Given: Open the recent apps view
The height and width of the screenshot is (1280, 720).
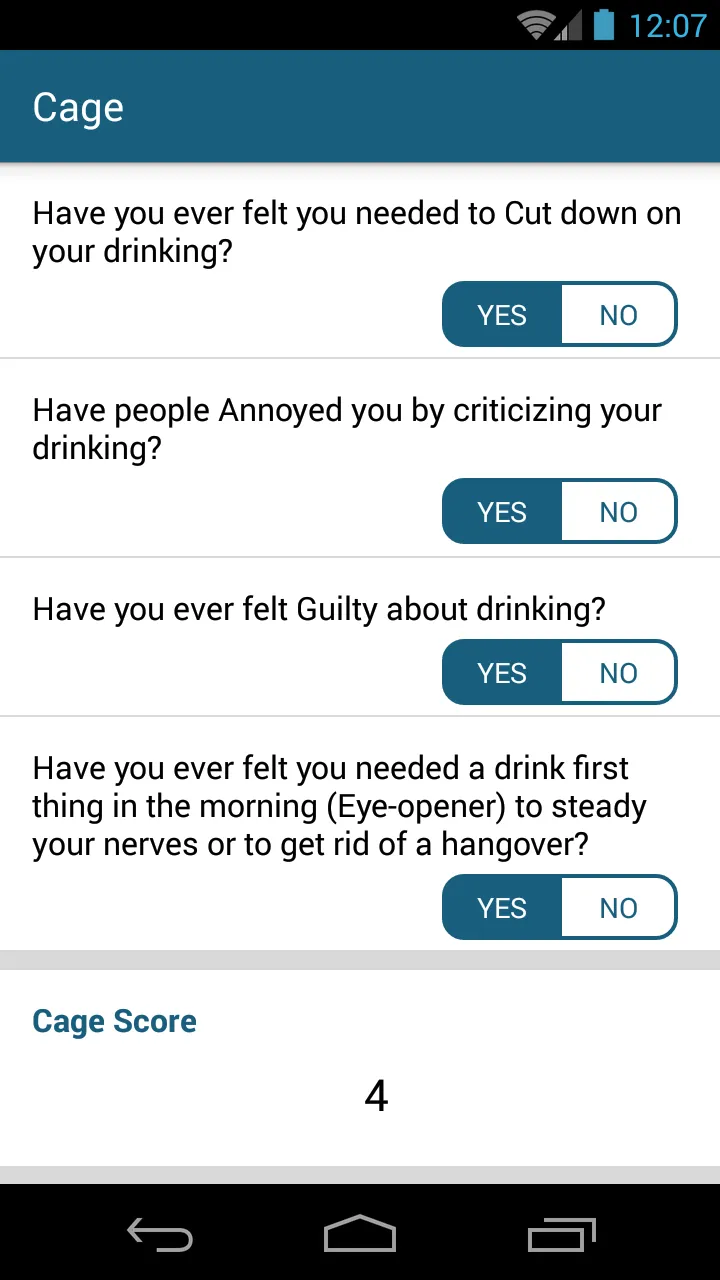Looking at the screenshot, I should pos(561,1234).
